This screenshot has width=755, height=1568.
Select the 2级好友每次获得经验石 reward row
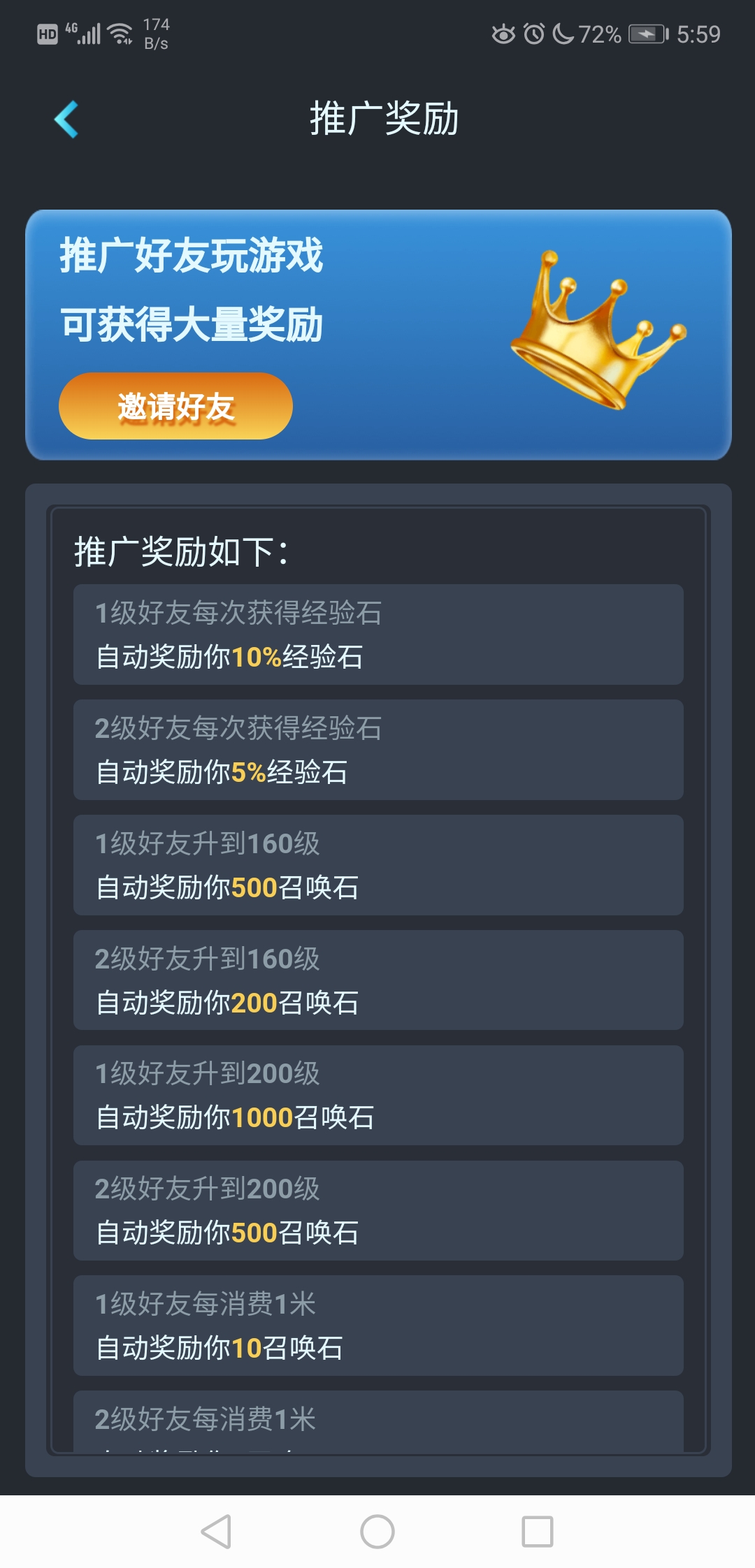(377, 750)
